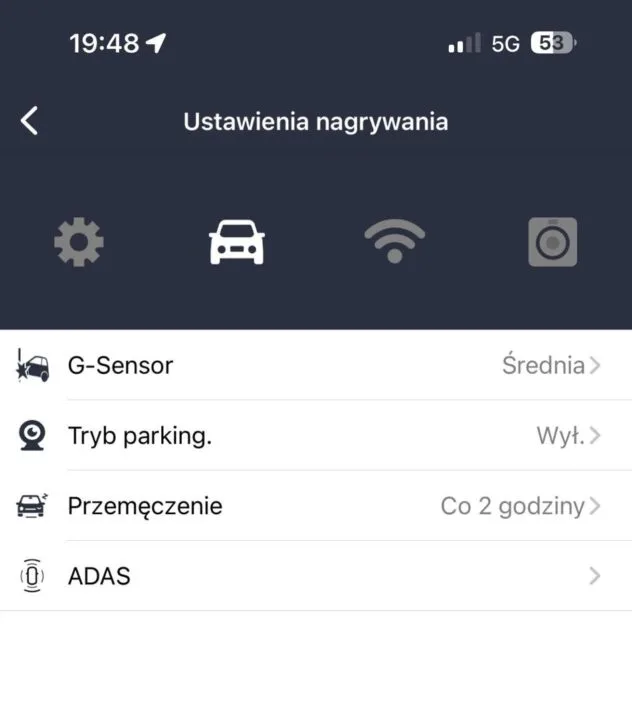
Task: Switch to the Wi-Fi settings tab
Action: click(x=394, y=242)
